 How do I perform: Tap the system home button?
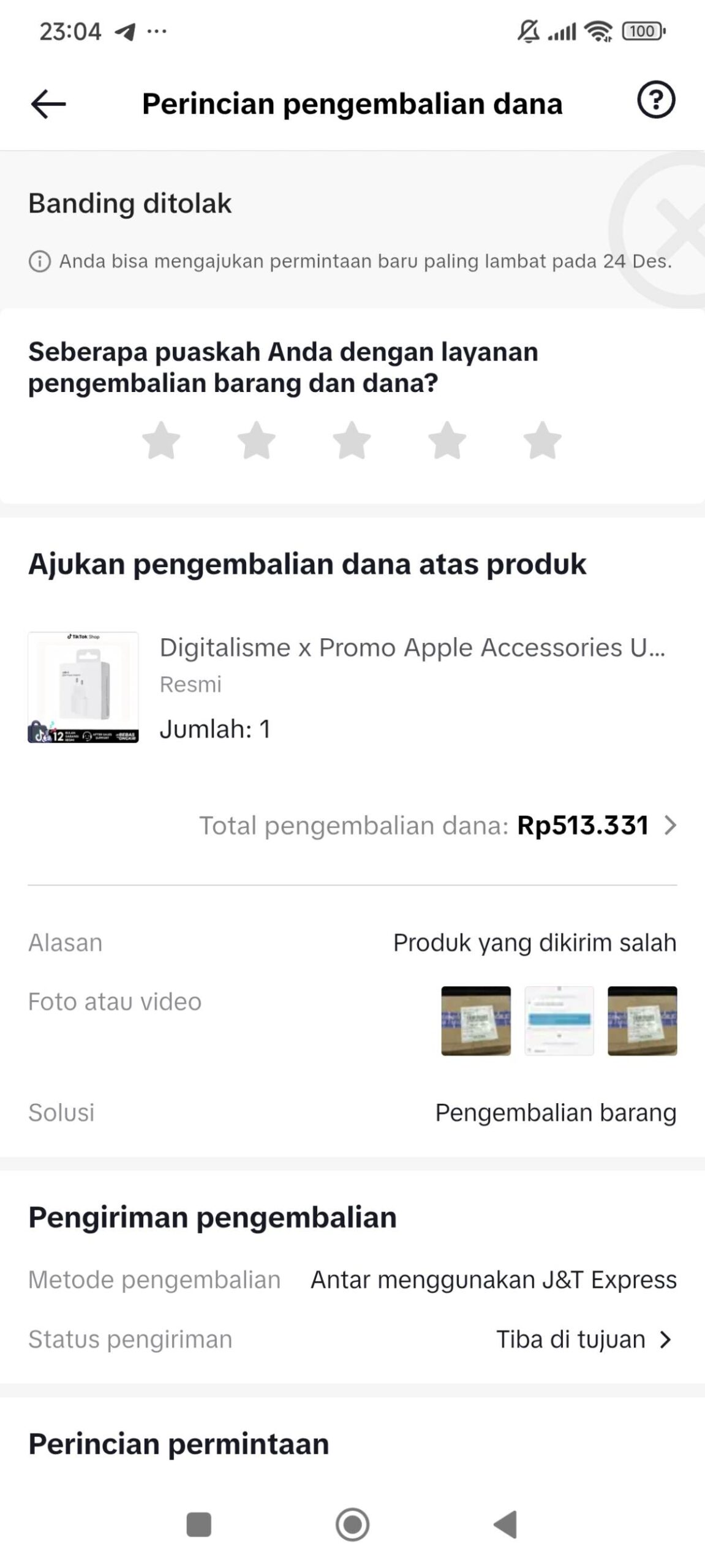tap(352, 1525)
